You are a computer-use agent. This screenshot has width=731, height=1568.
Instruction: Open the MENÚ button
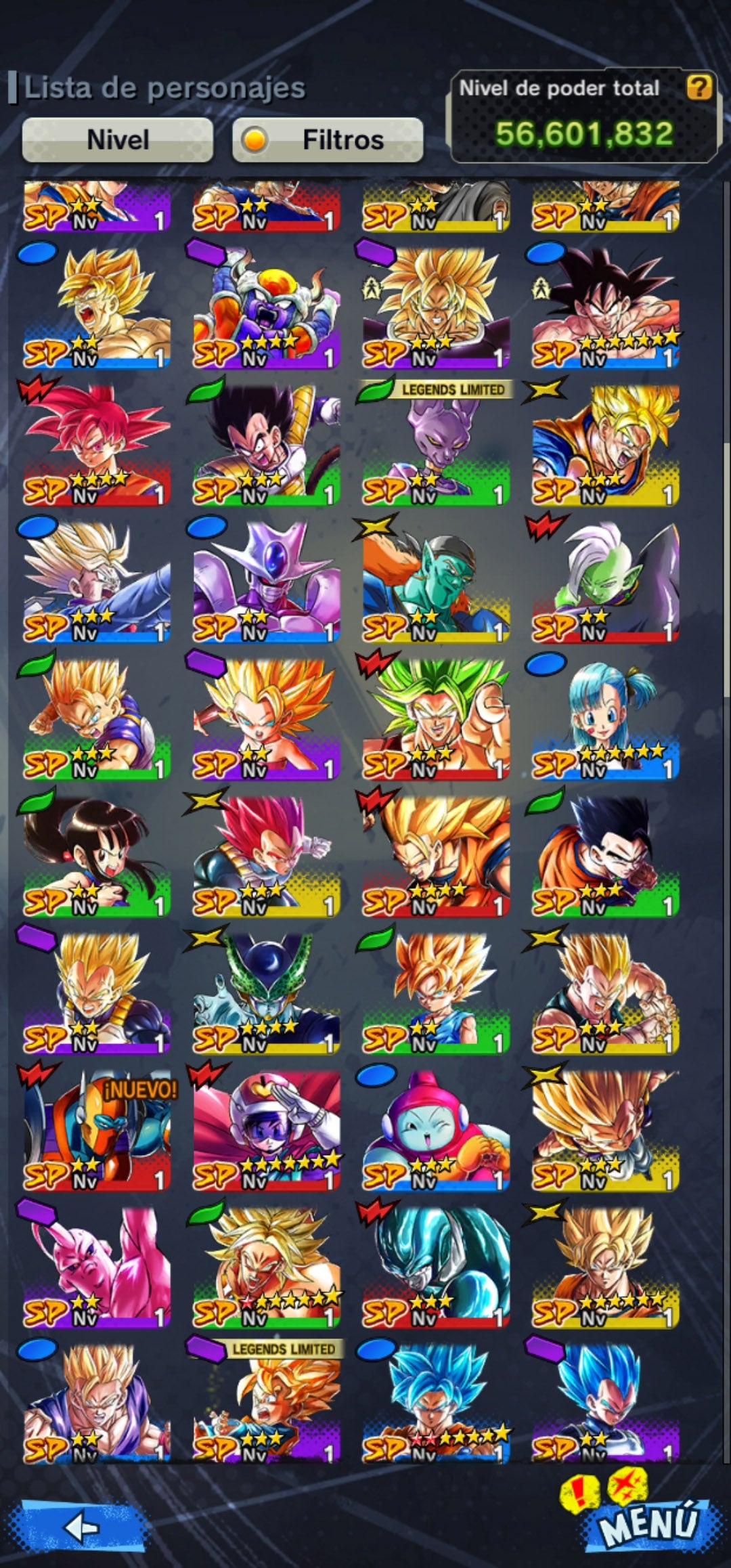click(x=648, y=1523)
